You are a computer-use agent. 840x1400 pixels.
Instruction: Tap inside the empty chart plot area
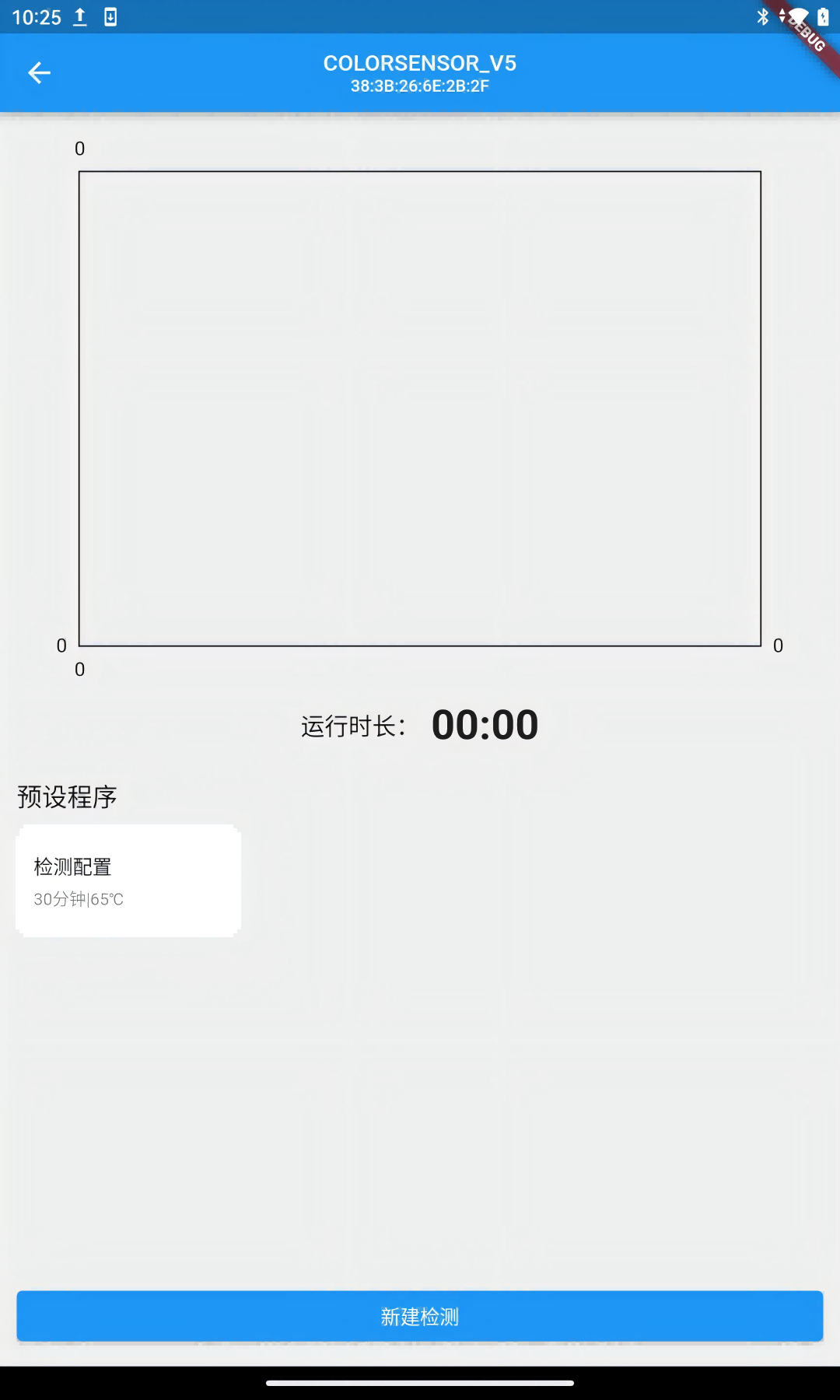click(420, 406)
